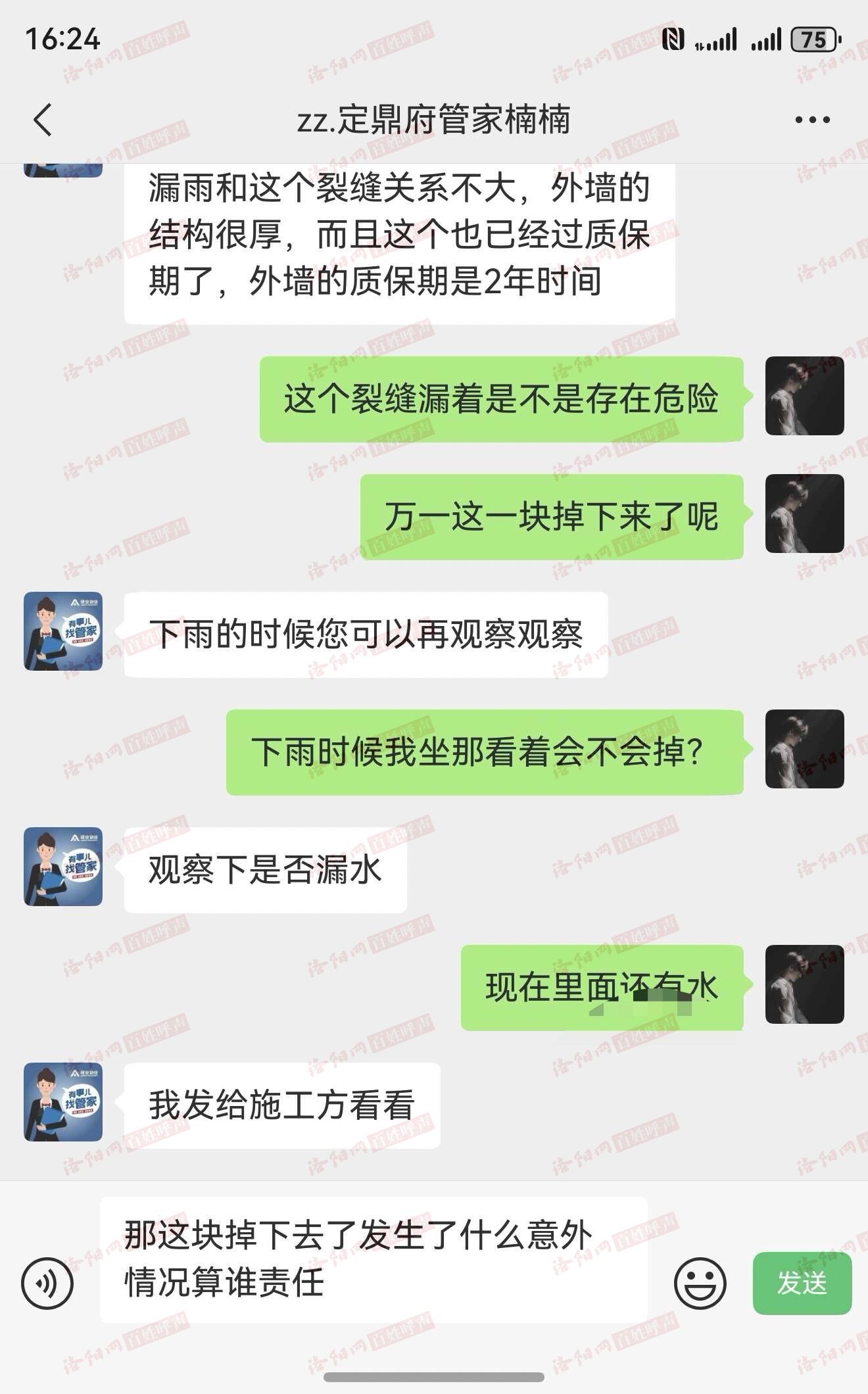Screen dimensions: 868x1394
Task: Open the butler's avatar beside 我发给施工方看看
Action: click(x=63, y=1102)
